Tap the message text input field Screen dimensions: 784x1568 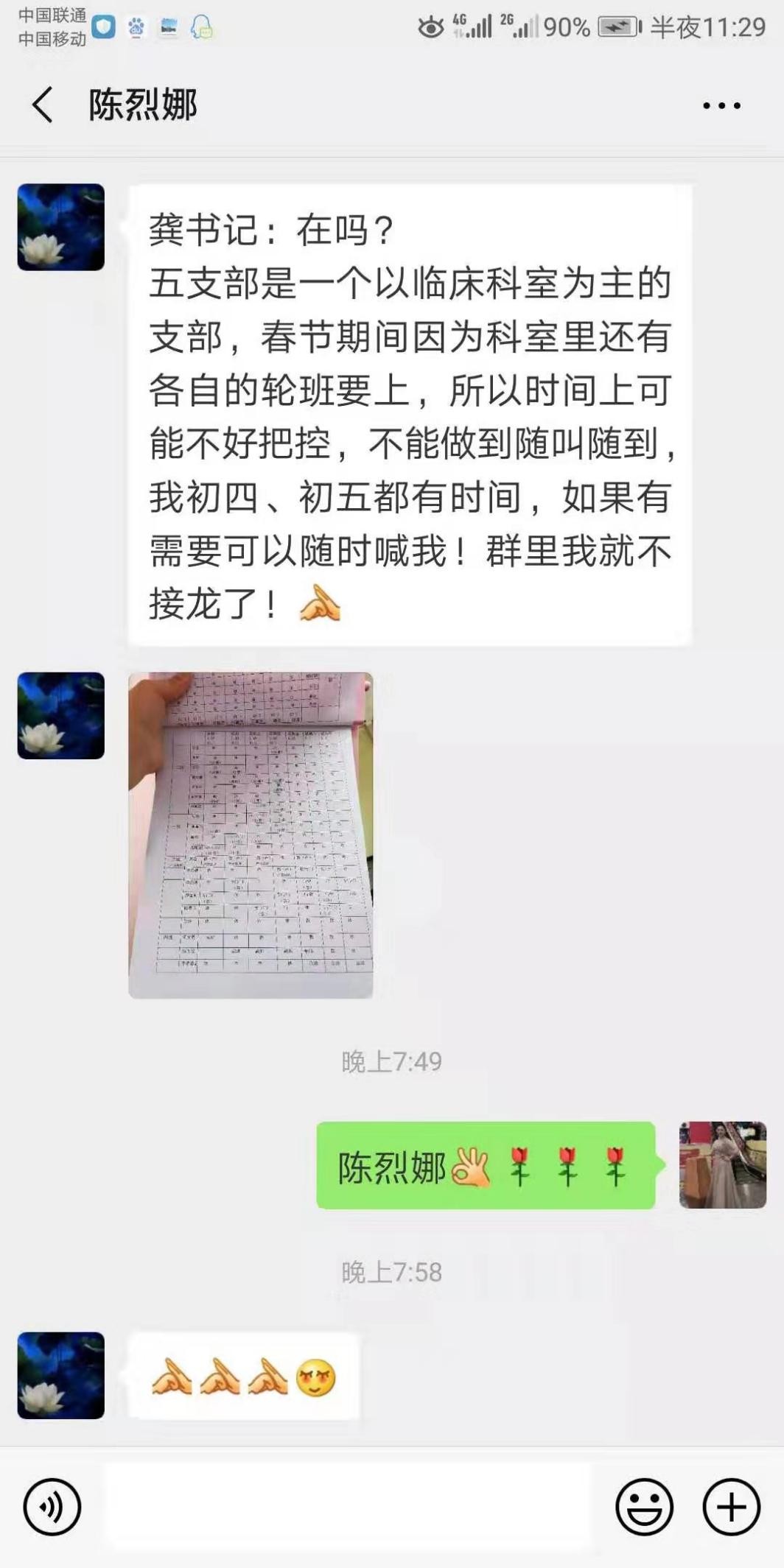pyautogui.click(x=347, y=1506)
